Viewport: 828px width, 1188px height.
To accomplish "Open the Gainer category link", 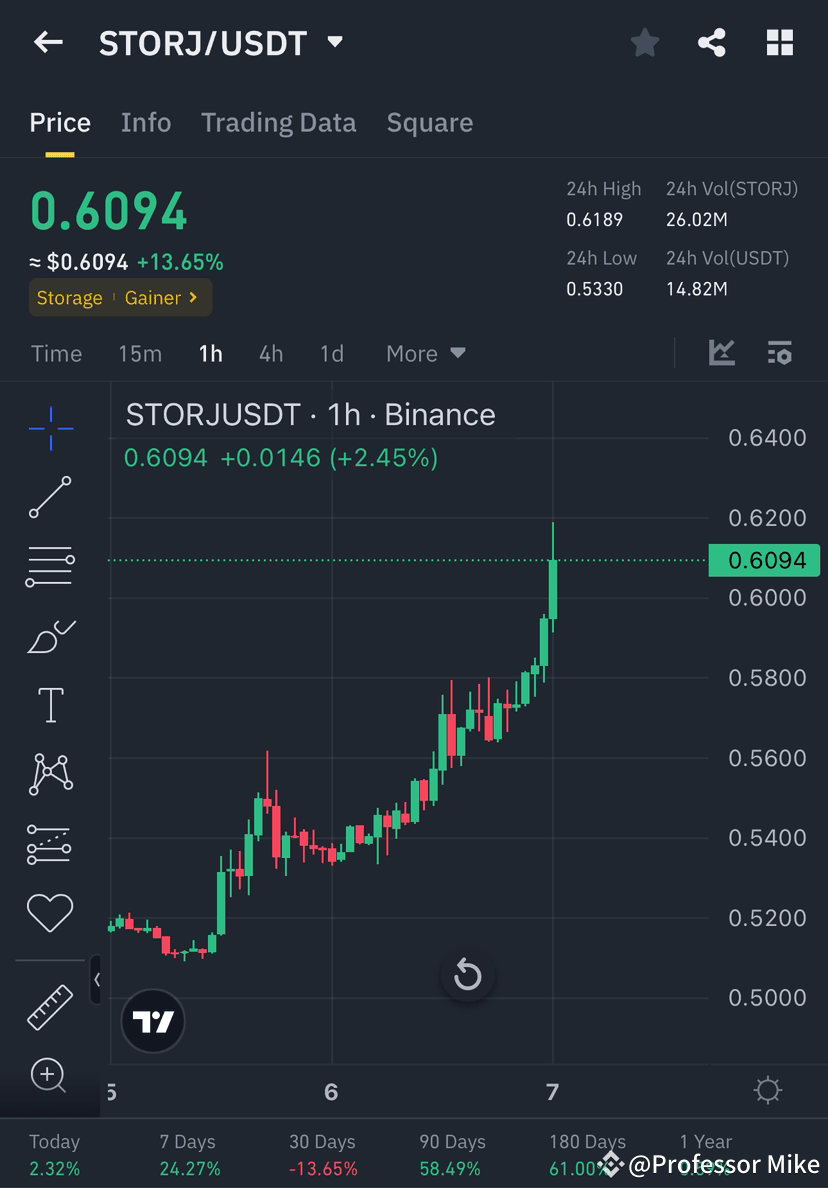I will pos(157,297).
